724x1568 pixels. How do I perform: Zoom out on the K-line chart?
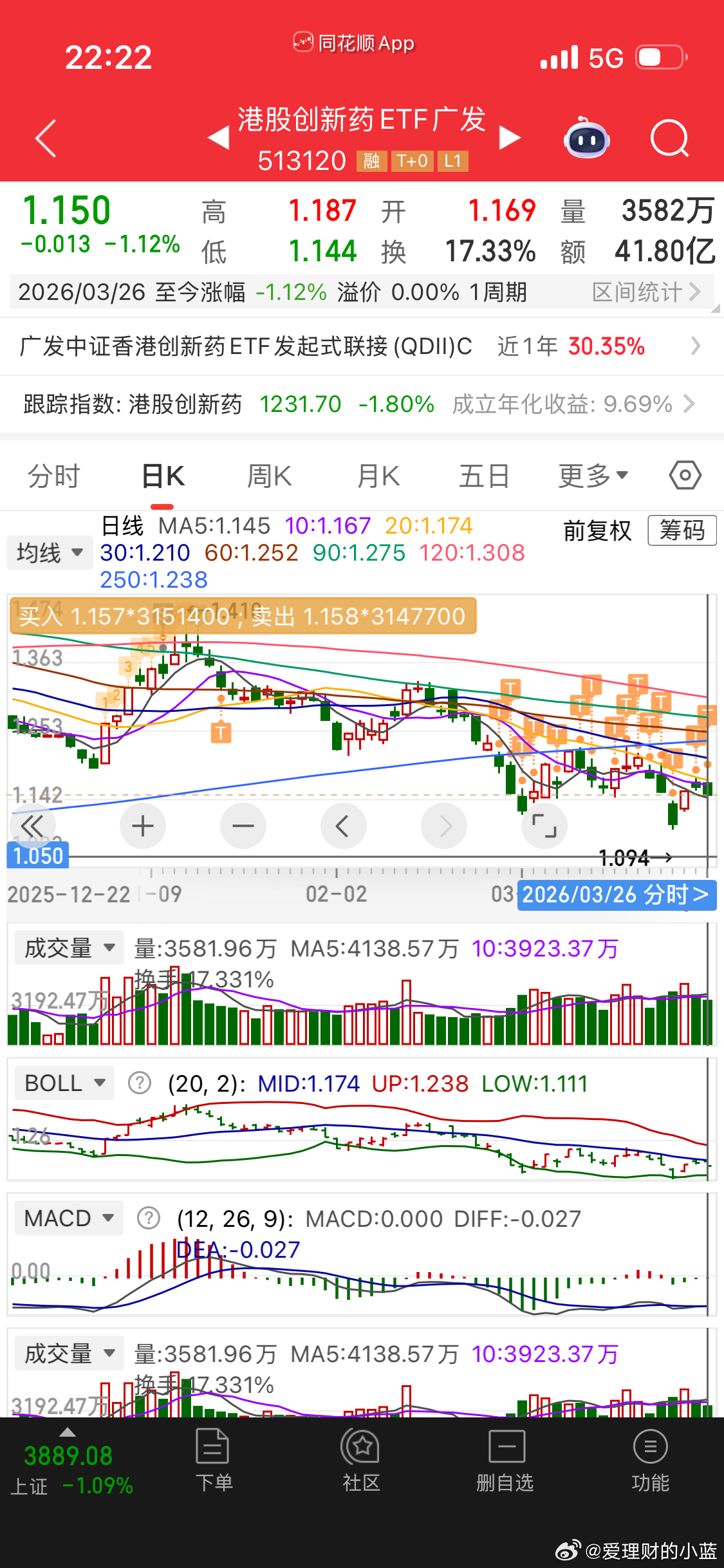pos(243,825)
